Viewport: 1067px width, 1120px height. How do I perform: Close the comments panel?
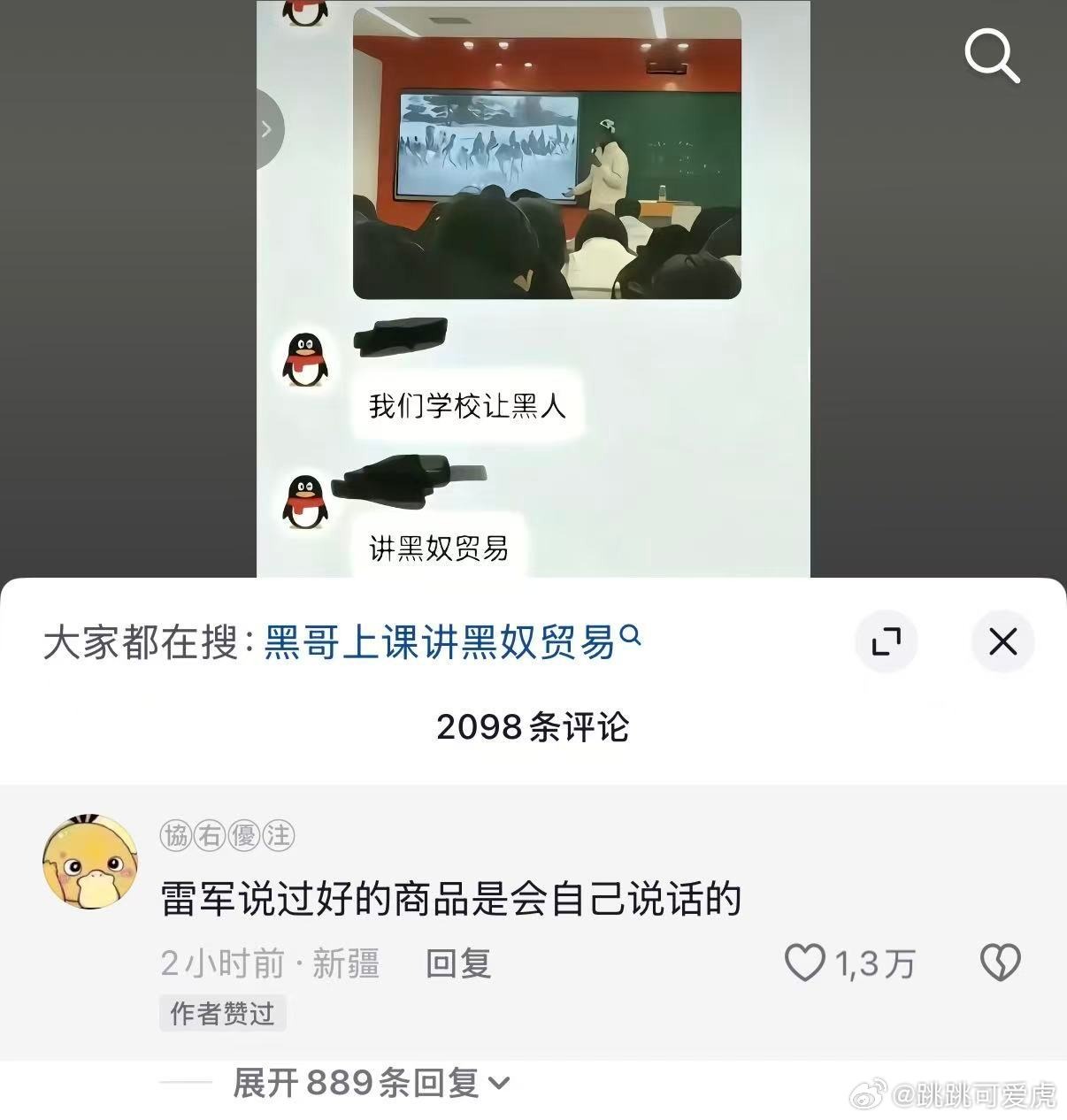pos(1002,641)
